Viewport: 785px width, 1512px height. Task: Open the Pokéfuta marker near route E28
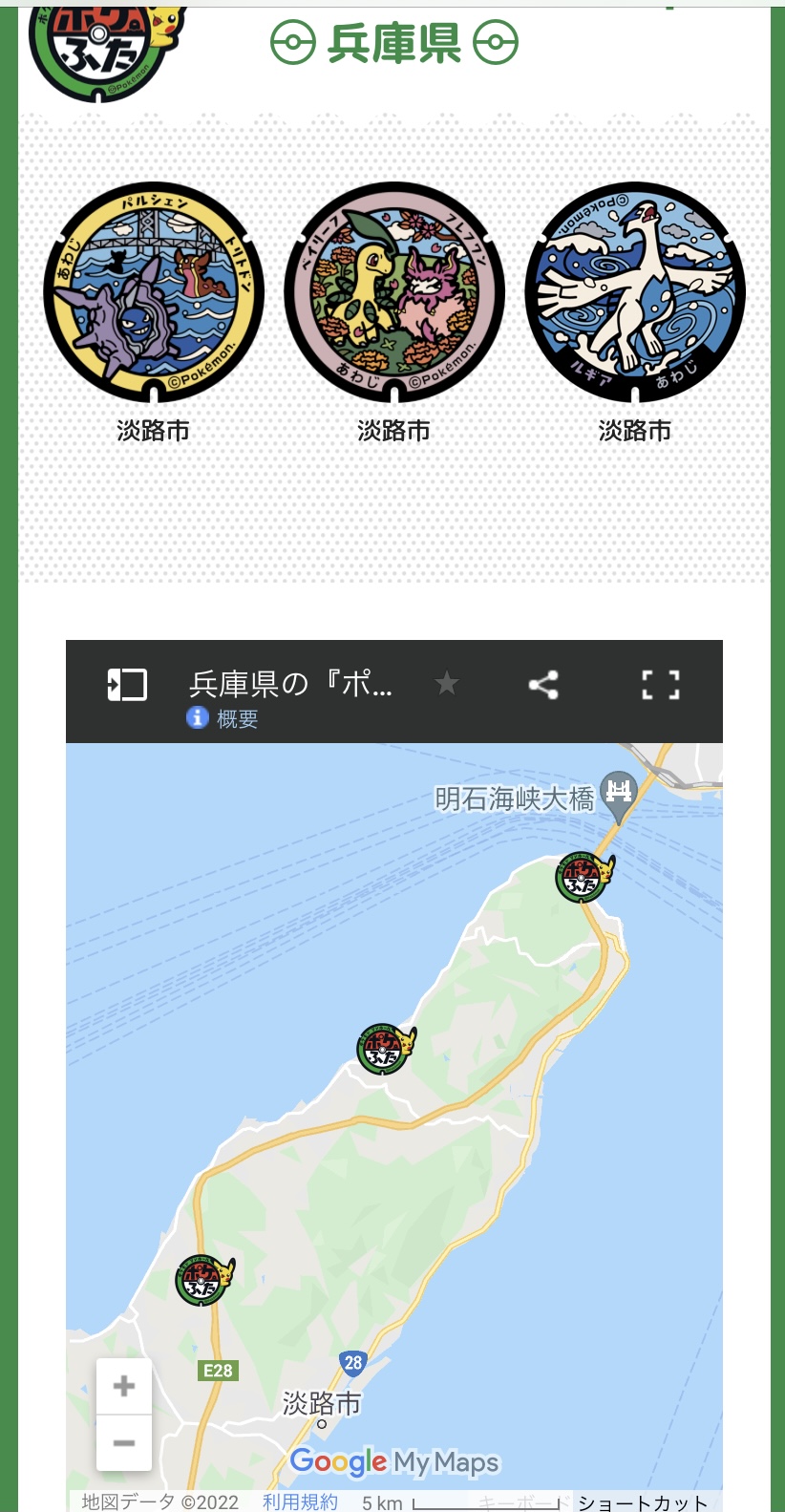click(x=202, y=1280)
